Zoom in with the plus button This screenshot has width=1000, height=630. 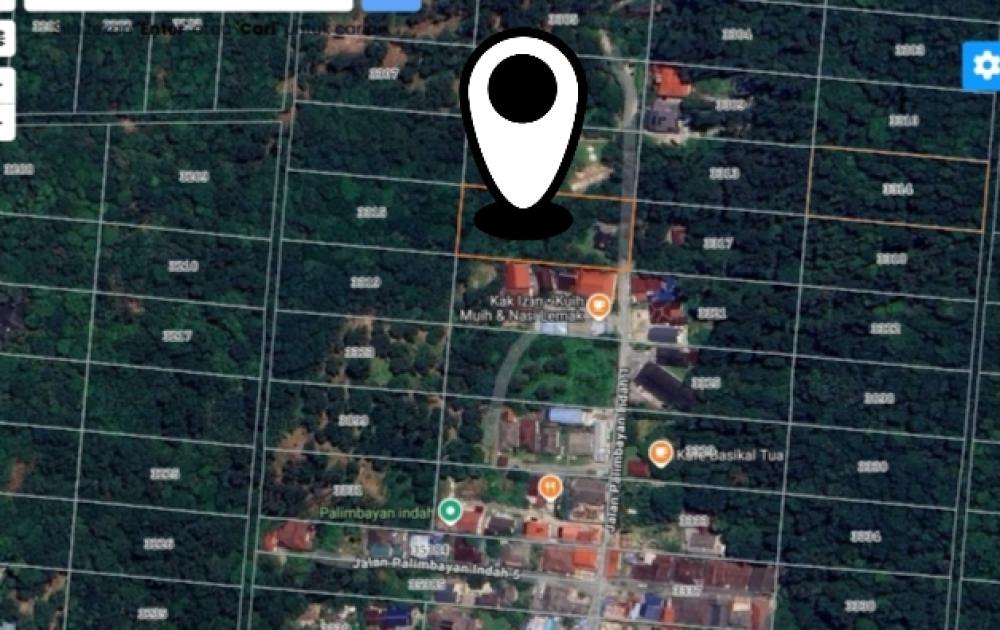pyautogui.click(x=4, y=84)
